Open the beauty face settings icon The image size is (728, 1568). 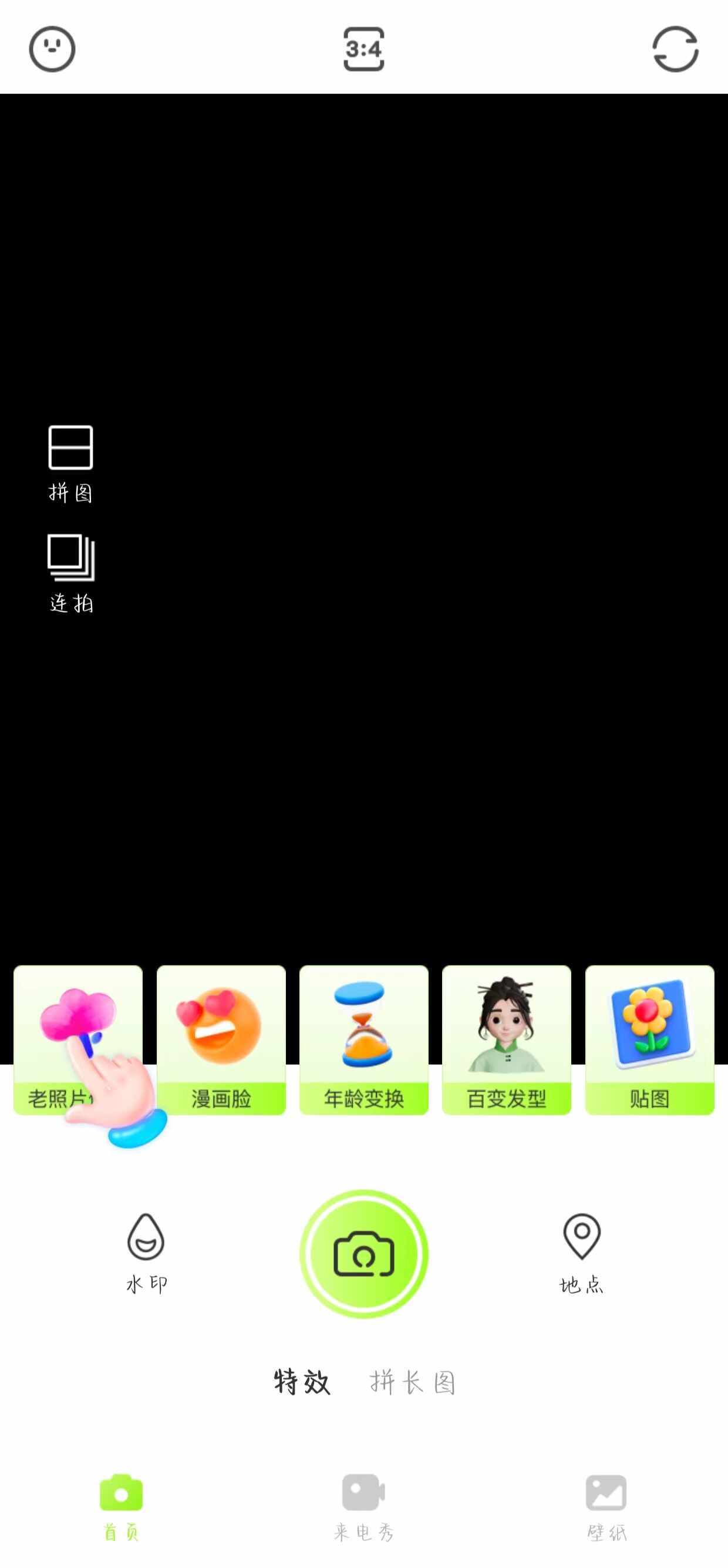tap(52, 50)
